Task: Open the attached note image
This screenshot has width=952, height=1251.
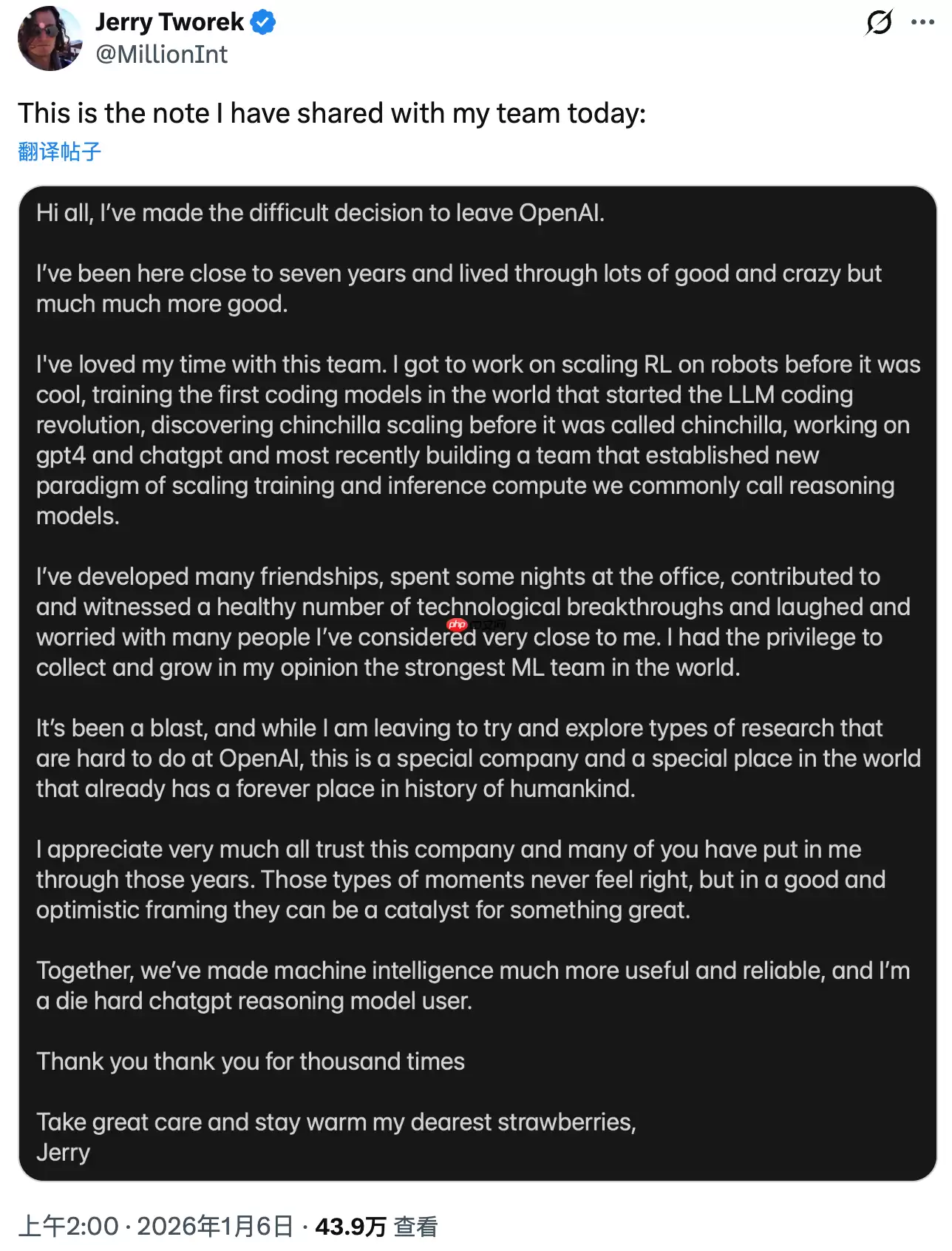Action: coord(477,682)
